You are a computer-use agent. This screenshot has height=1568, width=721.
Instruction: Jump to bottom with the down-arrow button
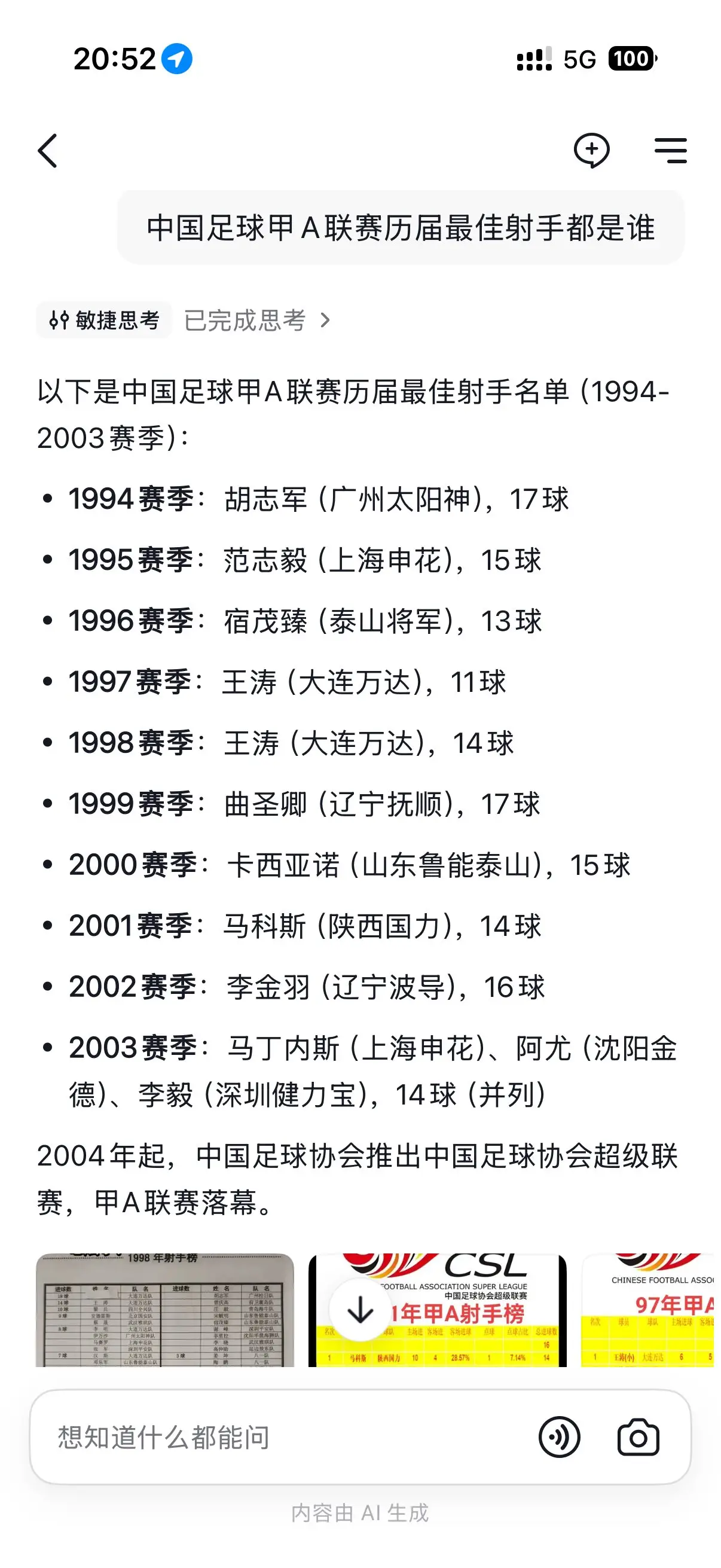coord(360,1309)
